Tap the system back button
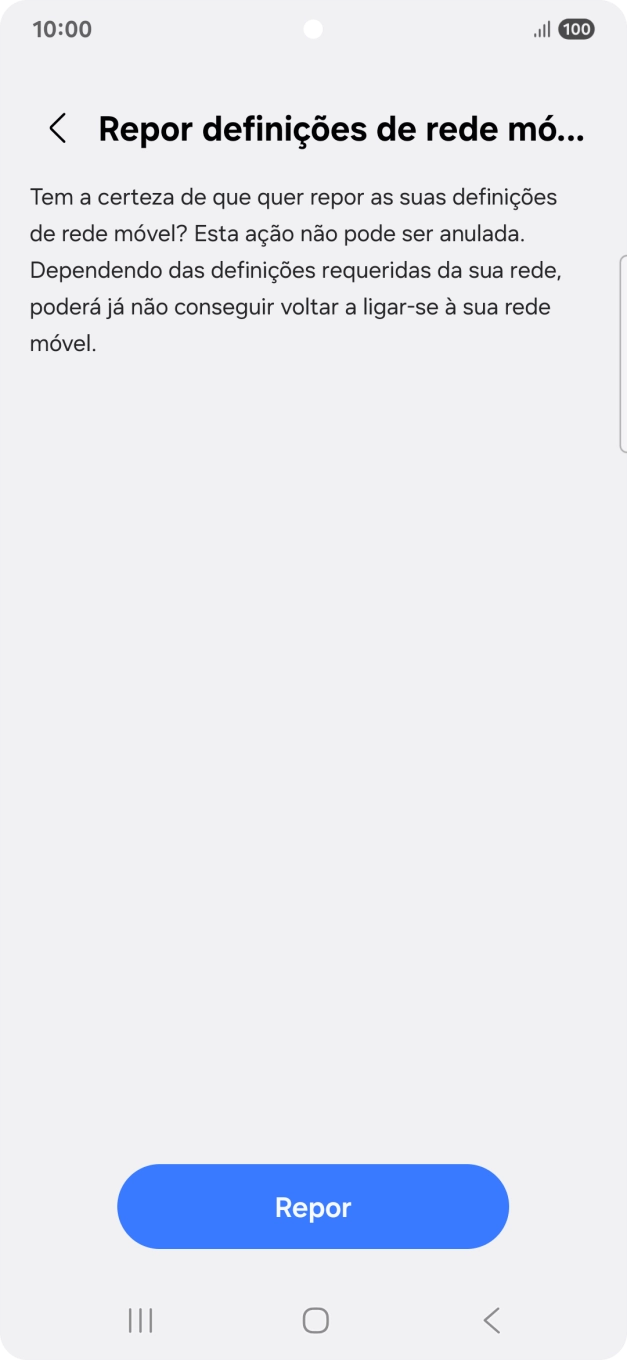 (491, 1320)
